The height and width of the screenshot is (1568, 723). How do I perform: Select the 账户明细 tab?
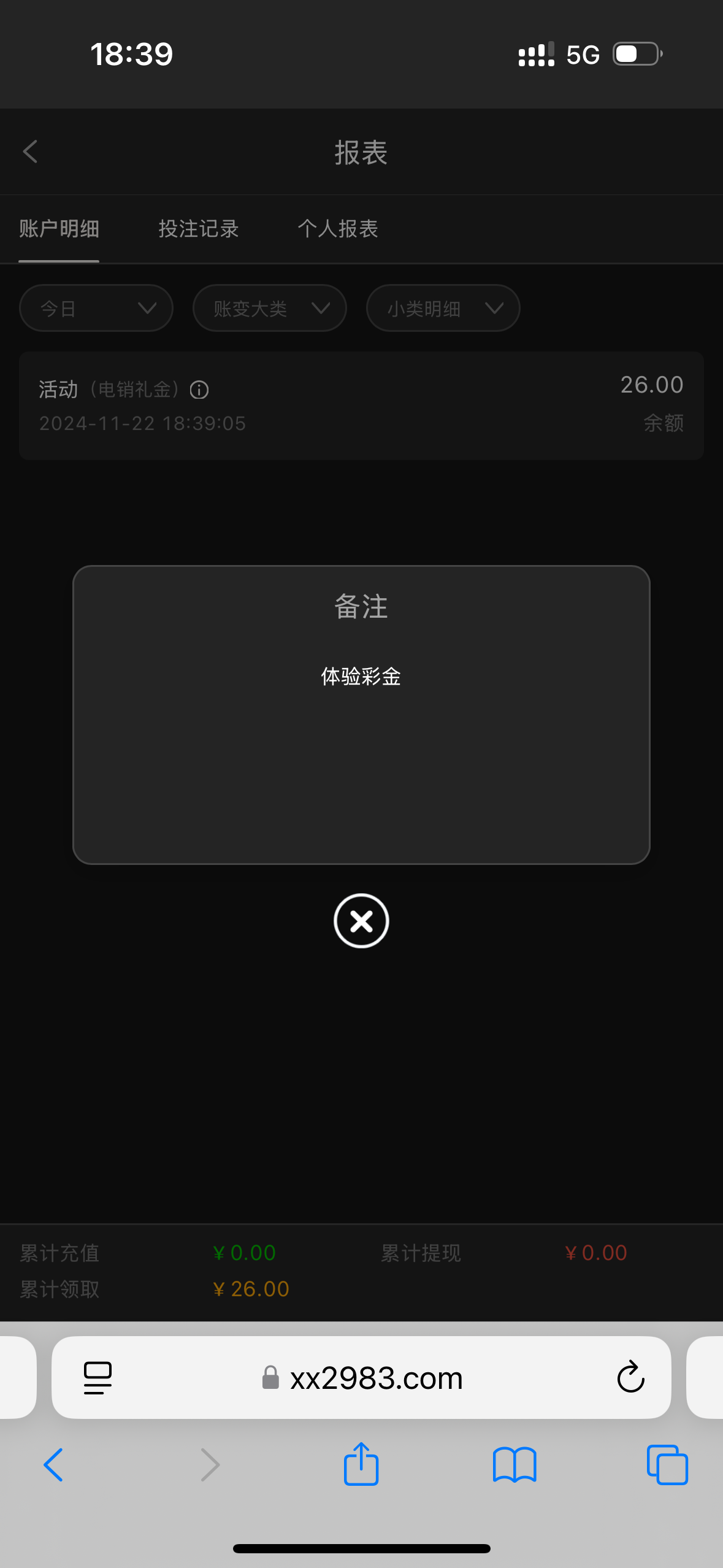pyautogui.click(x=59, y=229)
